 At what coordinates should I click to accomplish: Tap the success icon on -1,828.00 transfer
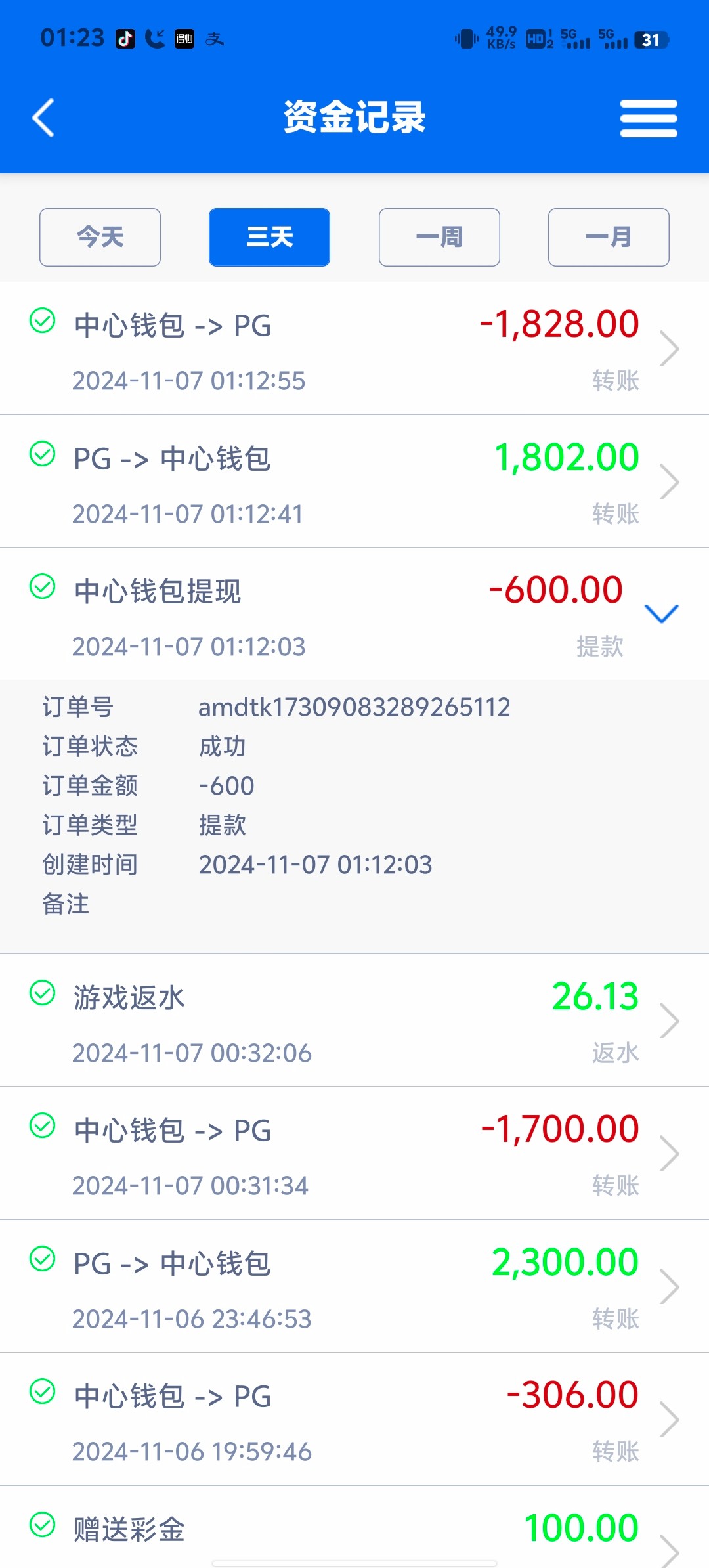[x=42, y=320]
